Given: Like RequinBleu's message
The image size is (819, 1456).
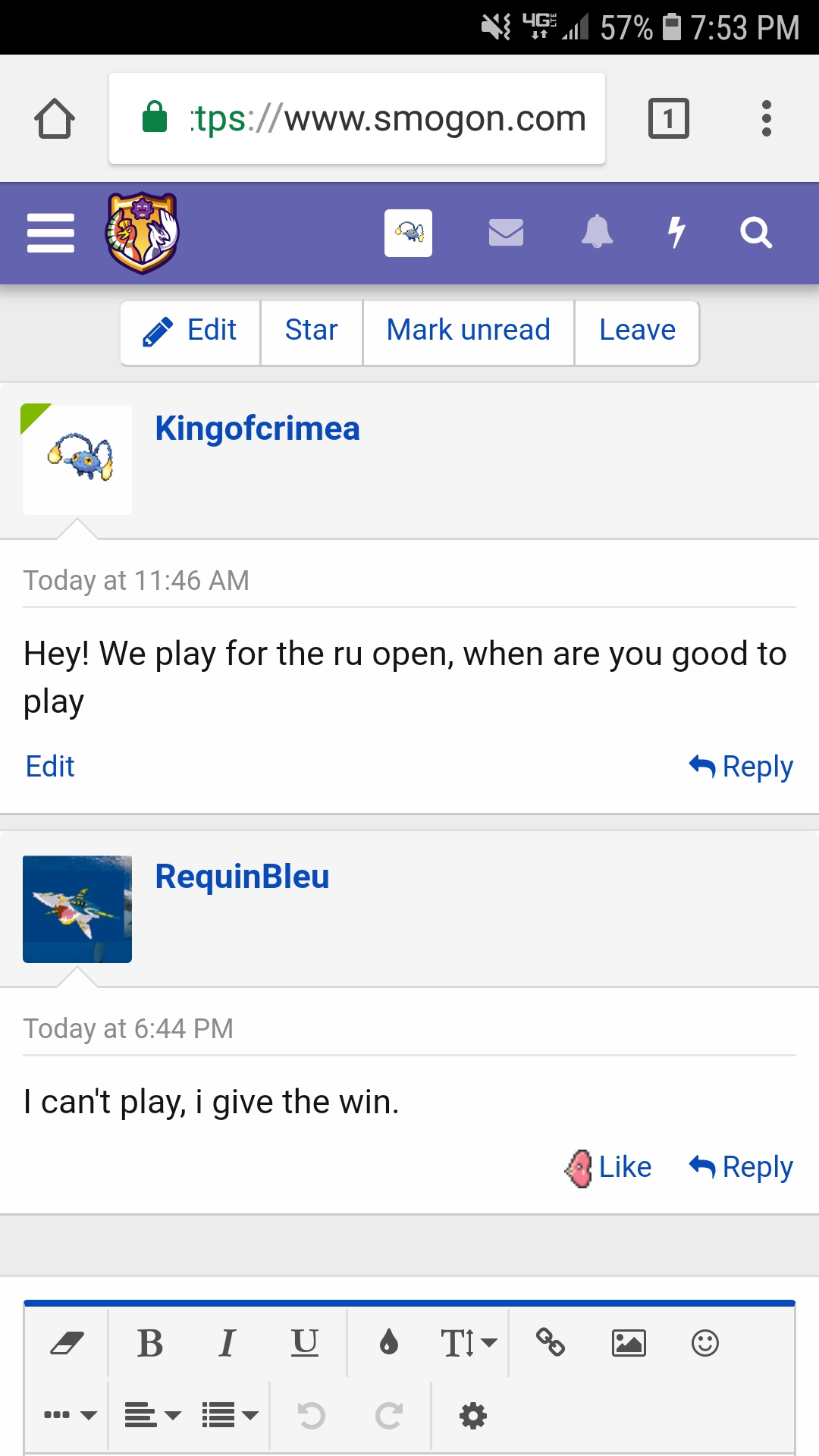Looking at the screenshot, I should click(x=609, y=1167).
